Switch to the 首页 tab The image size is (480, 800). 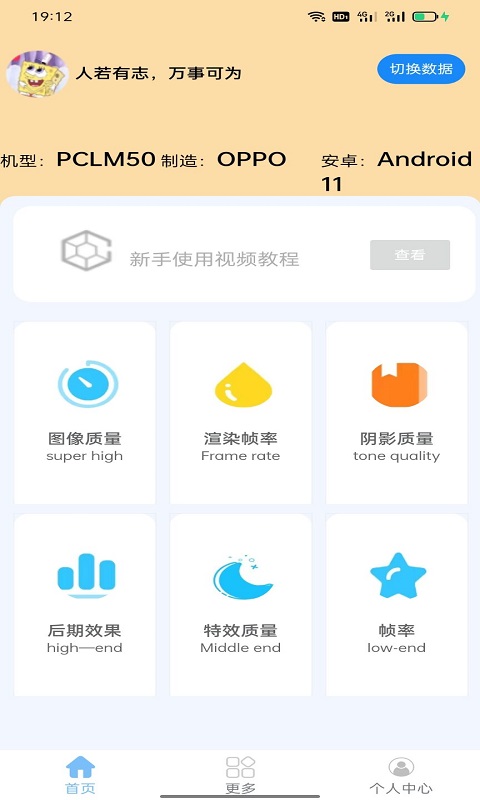coord(80,776)
